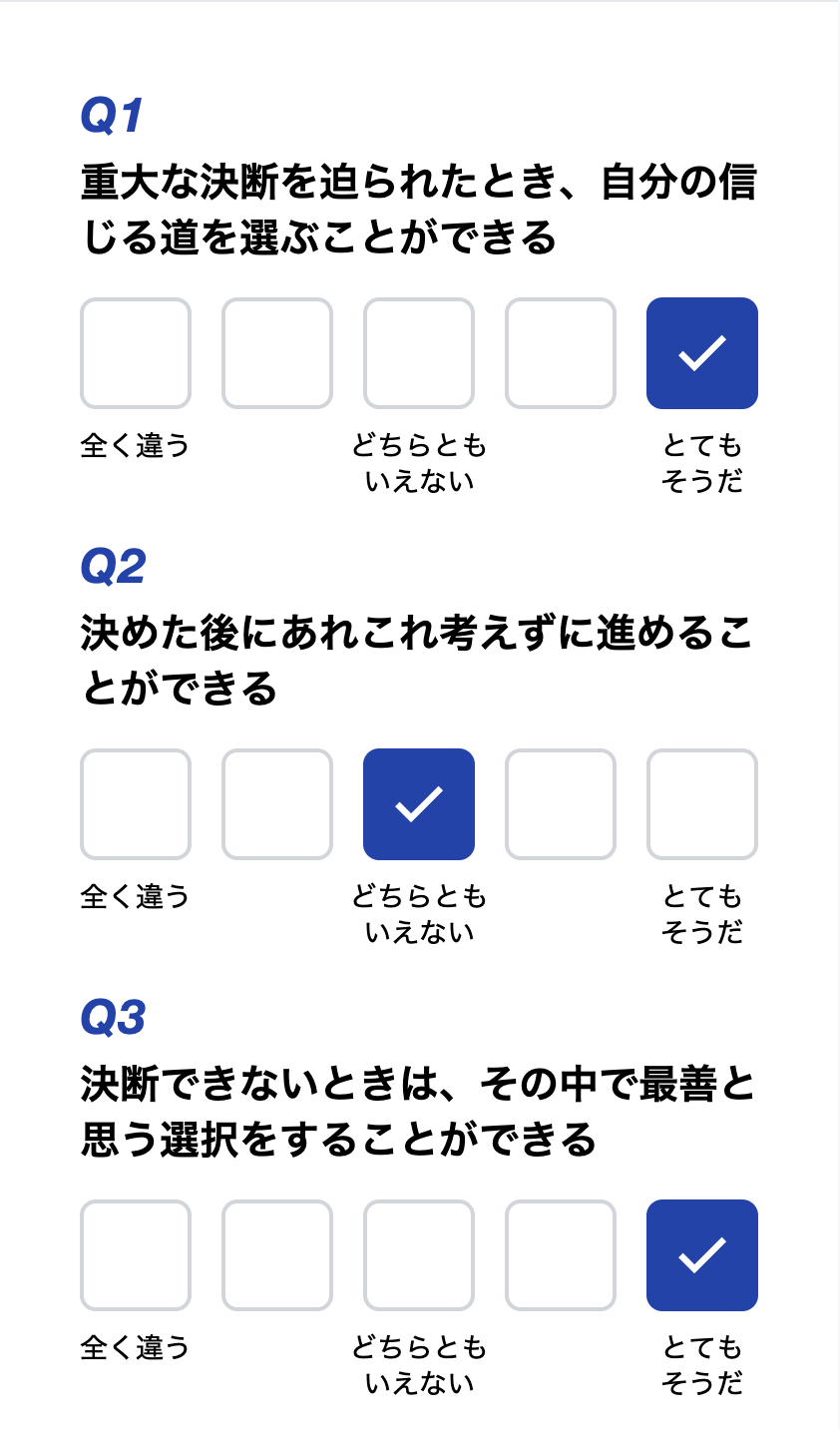Screen dimensions: 840x1429
Task: Tap the checked どちらともいえない box in Q2
Action: (x=419, y=804)
